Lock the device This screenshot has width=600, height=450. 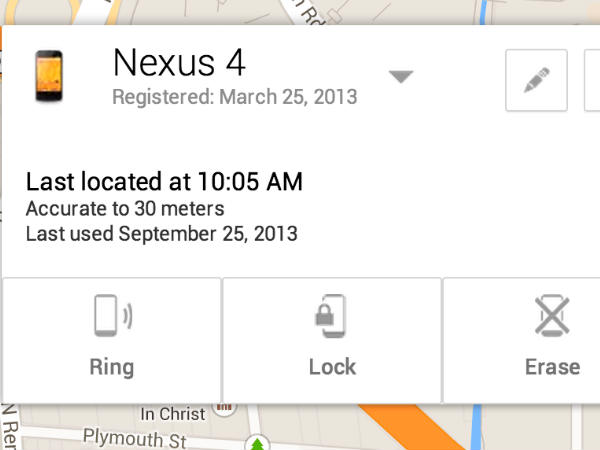332,339
